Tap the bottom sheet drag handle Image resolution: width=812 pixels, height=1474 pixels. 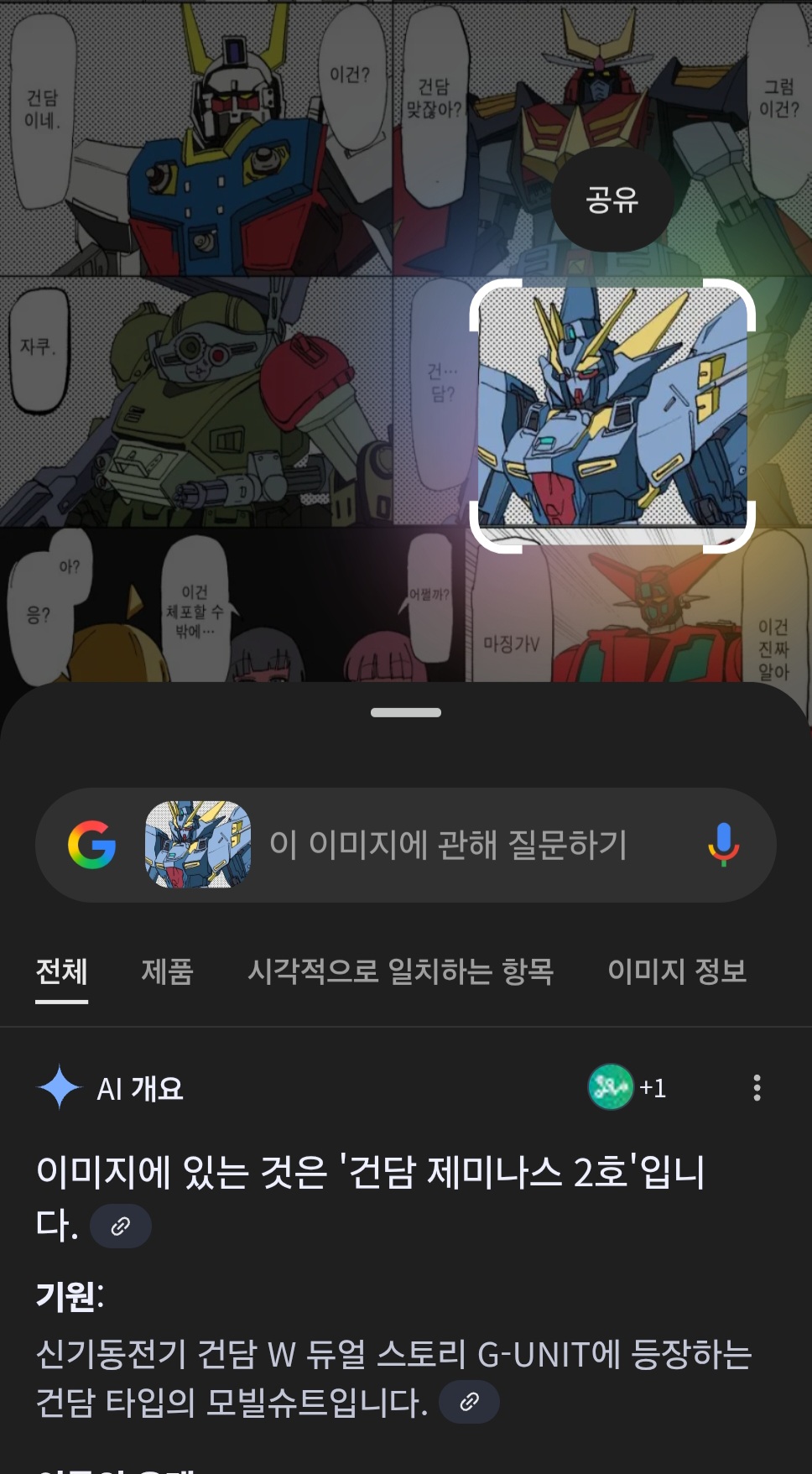click(406, 712)
